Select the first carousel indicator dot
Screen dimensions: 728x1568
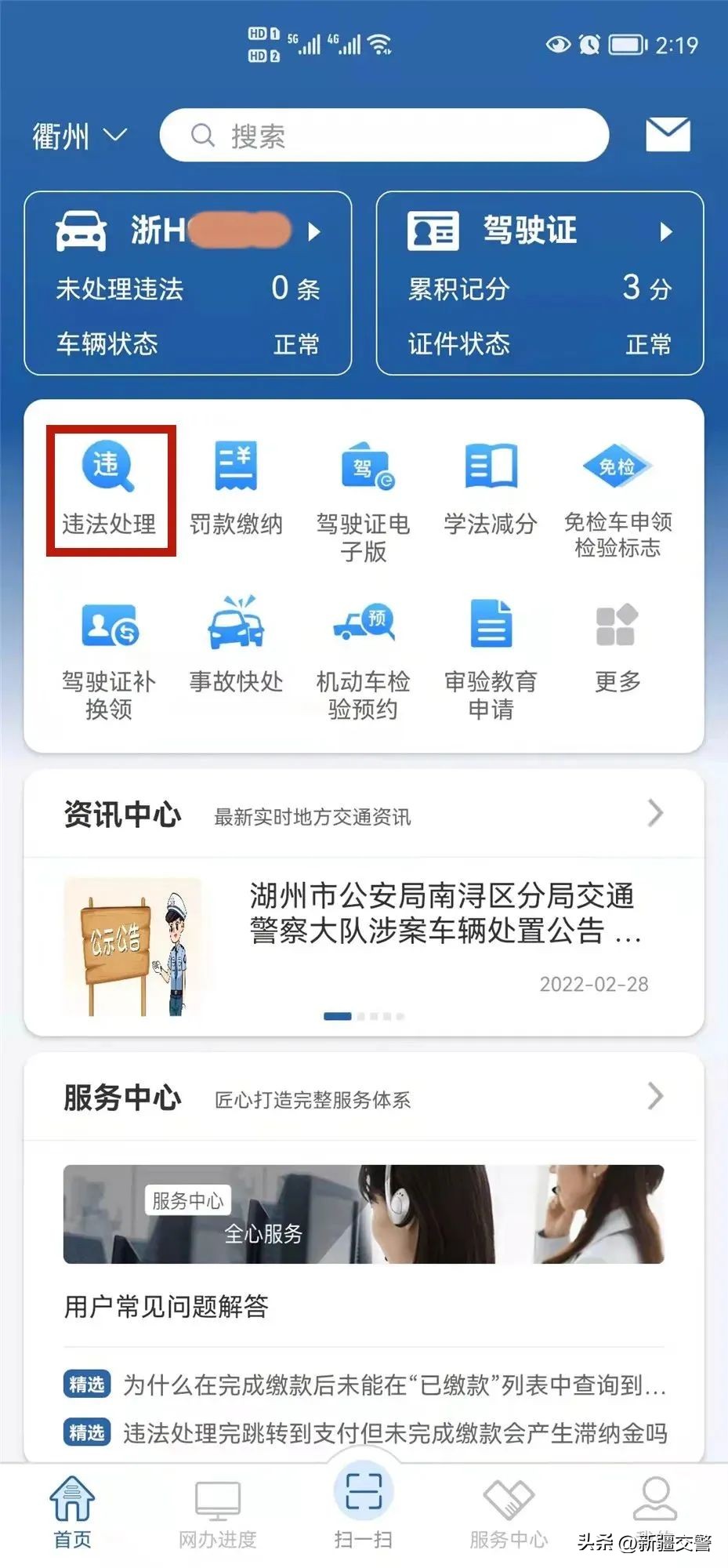point(337,1015)
